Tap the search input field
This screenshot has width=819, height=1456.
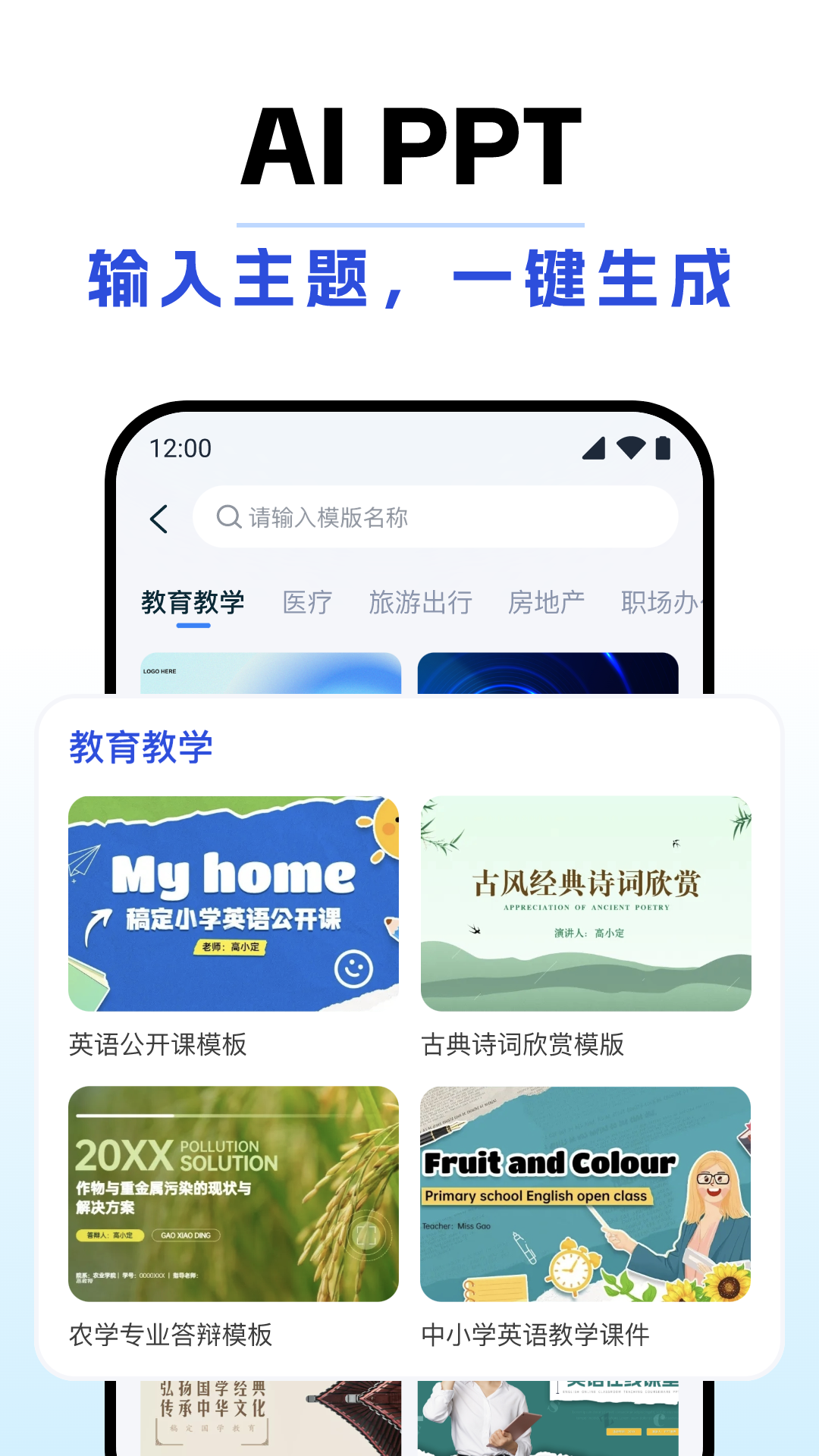437,517
